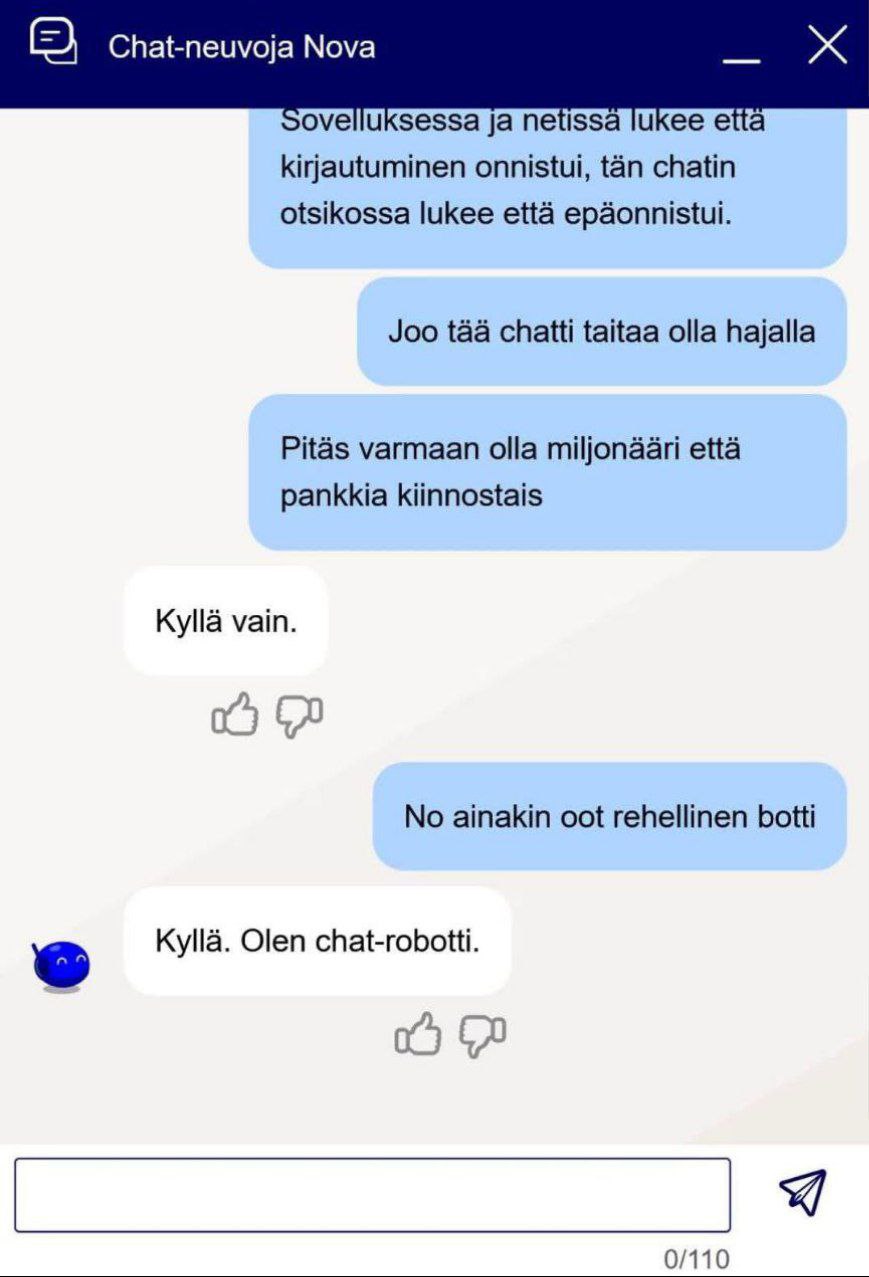Dislike the "Olen chat-robotti" reply
The image size is (869, 1277).
[482, 1034]
